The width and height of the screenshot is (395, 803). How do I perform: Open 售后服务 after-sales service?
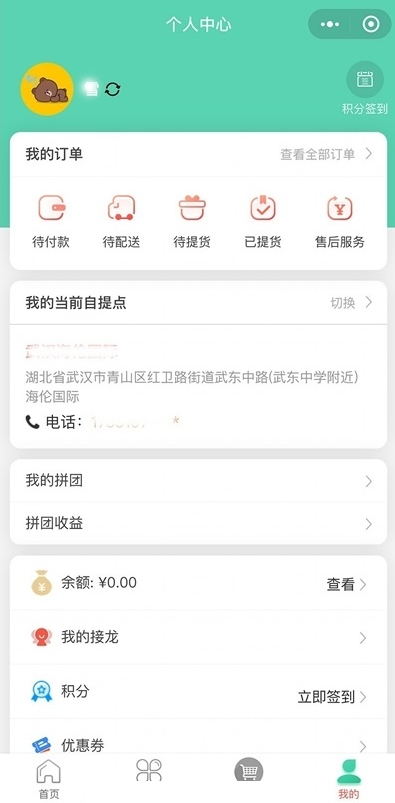coord(340,222)
